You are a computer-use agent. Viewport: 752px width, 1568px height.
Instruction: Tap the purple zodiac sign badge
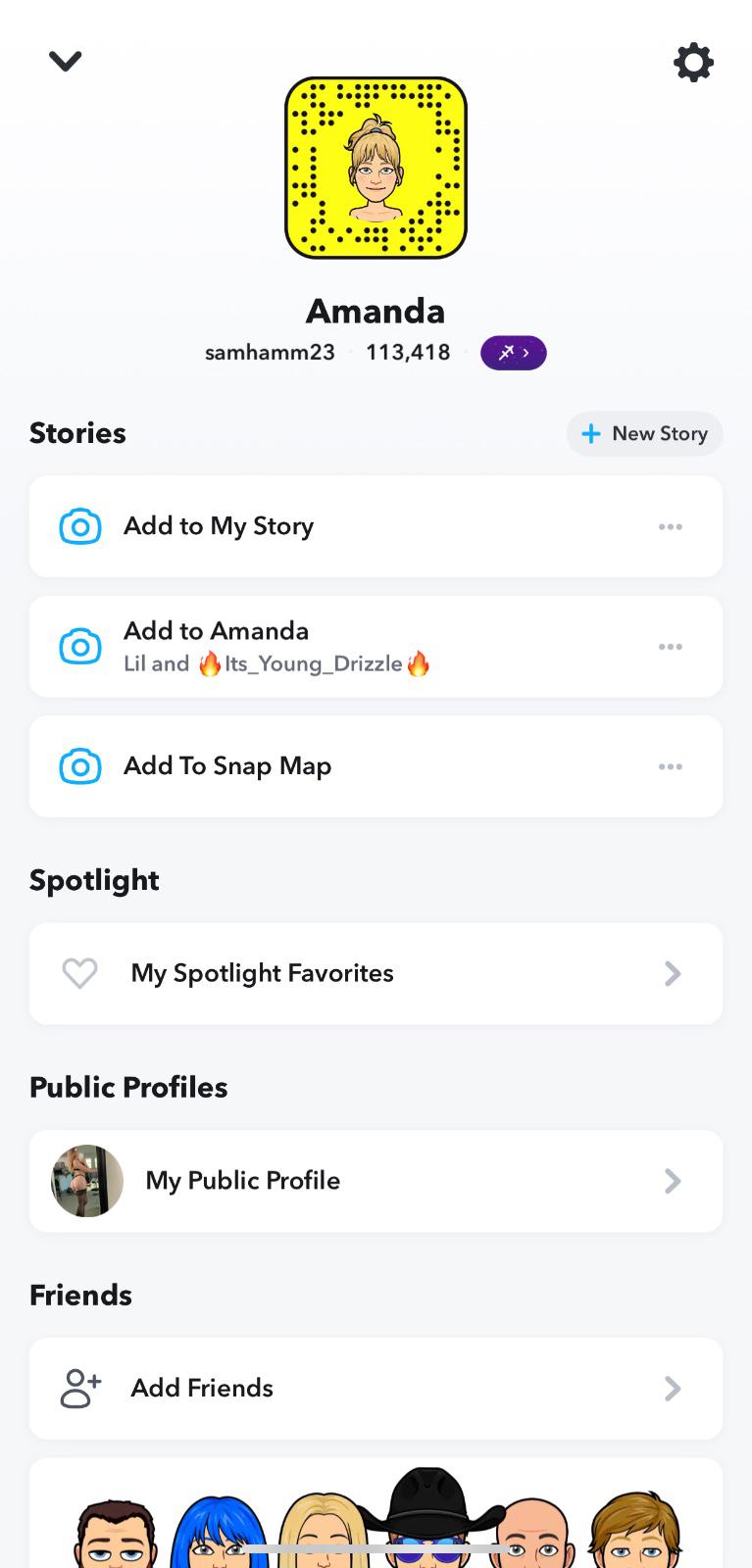(x=513, y=353)
